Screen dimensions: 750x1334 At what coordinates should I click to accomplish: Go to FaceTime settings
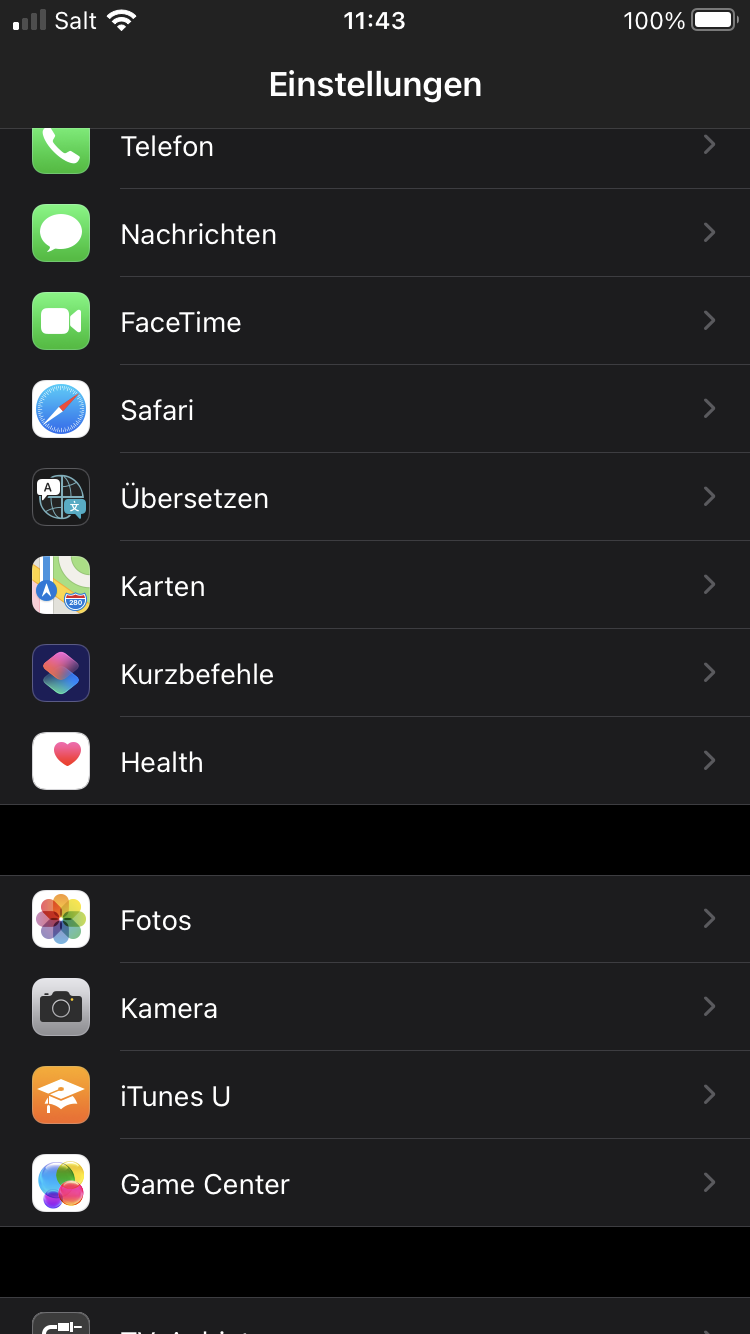point(374,322)
